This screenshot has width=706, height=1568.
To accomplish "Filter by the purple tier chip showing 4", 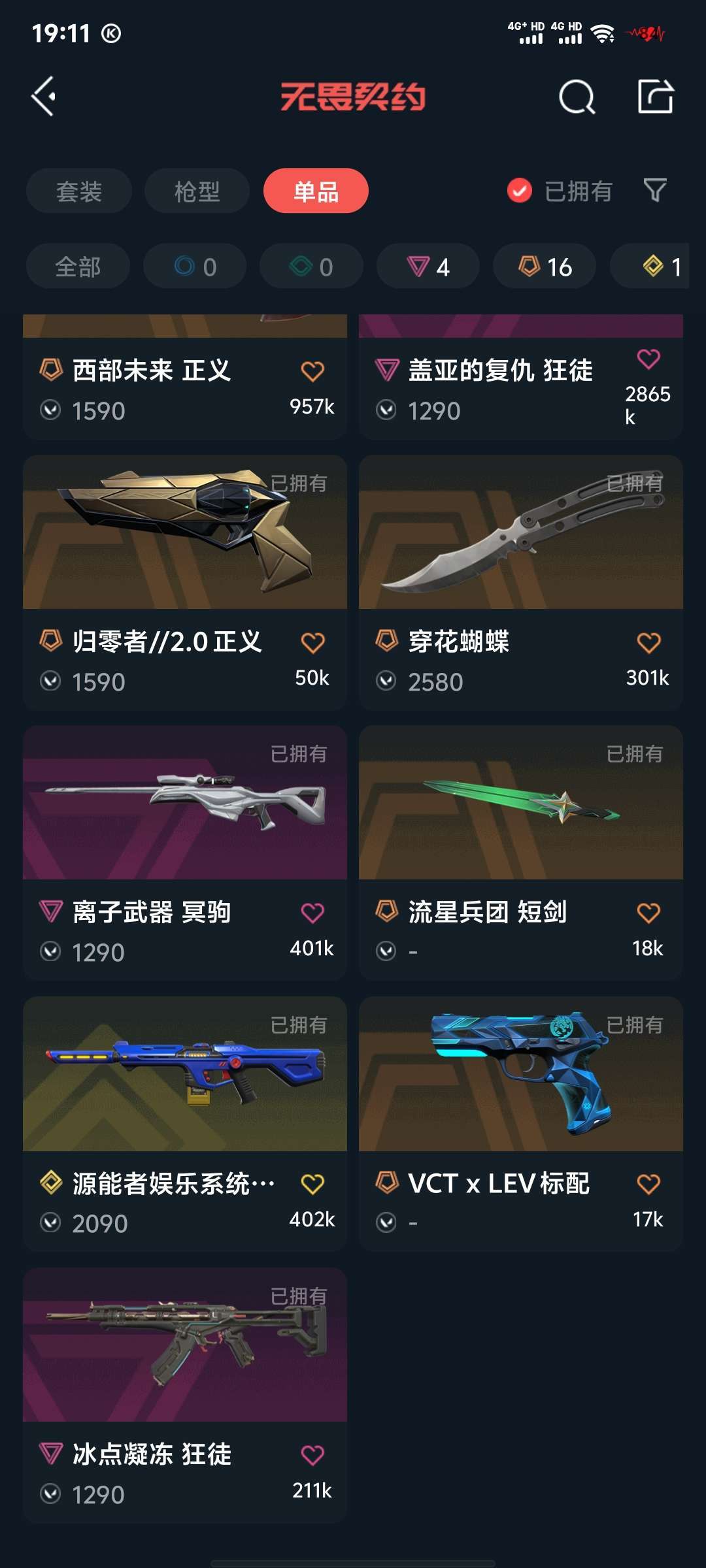I will [x=428, y=267].
